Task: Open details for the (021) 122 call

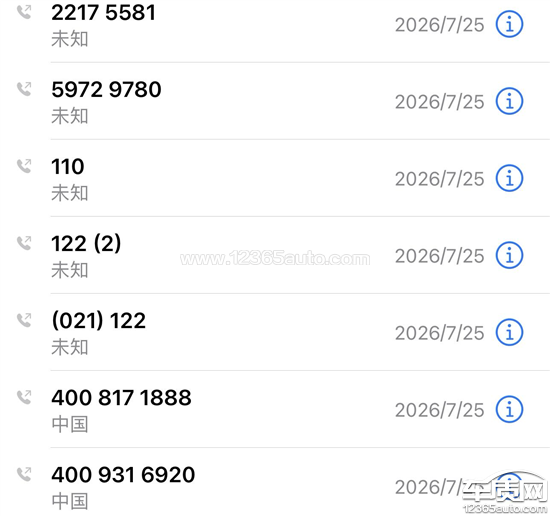Action: point(509,332)
